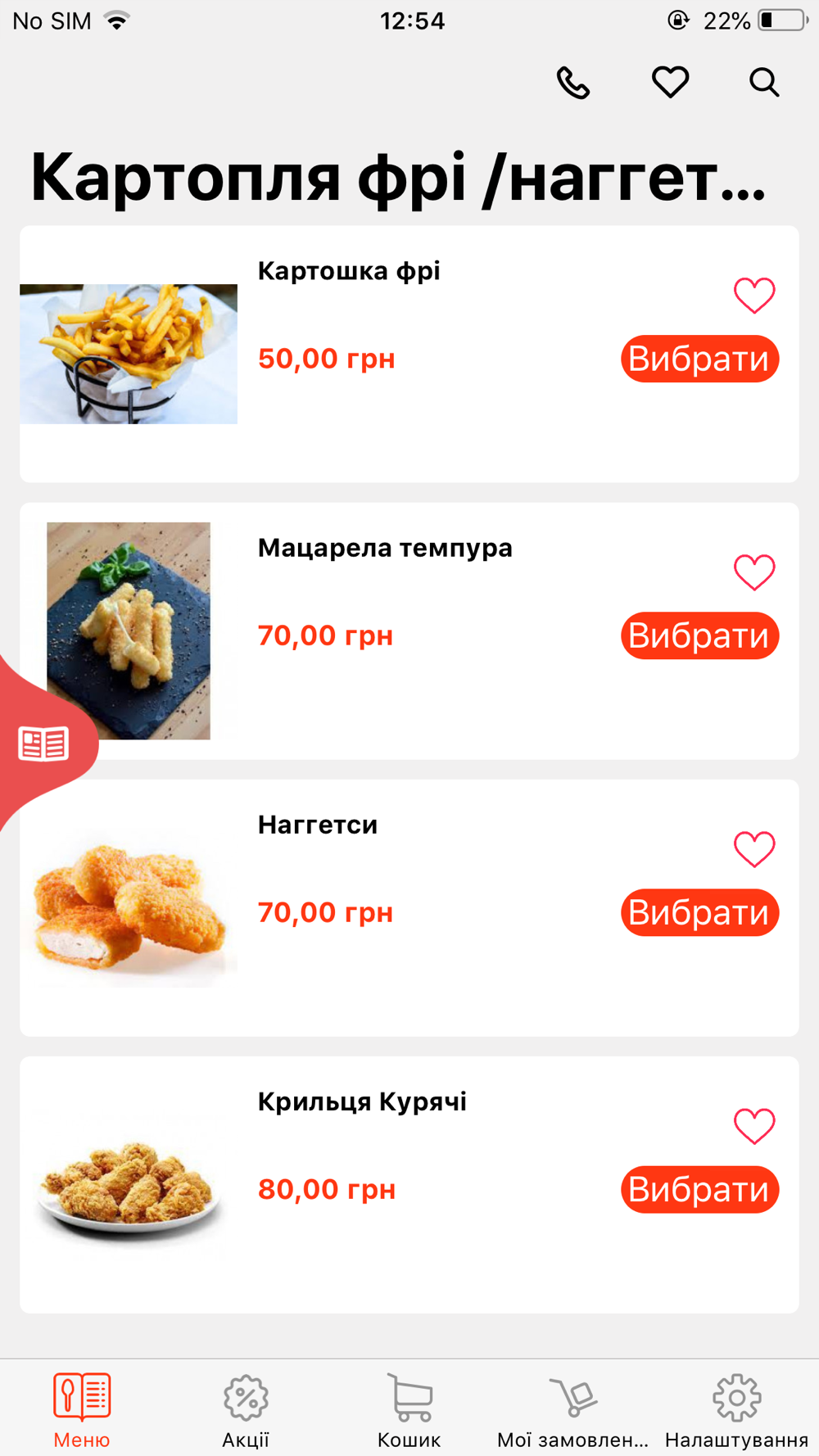Mark Крильця Курячі as favorite

754,1126
